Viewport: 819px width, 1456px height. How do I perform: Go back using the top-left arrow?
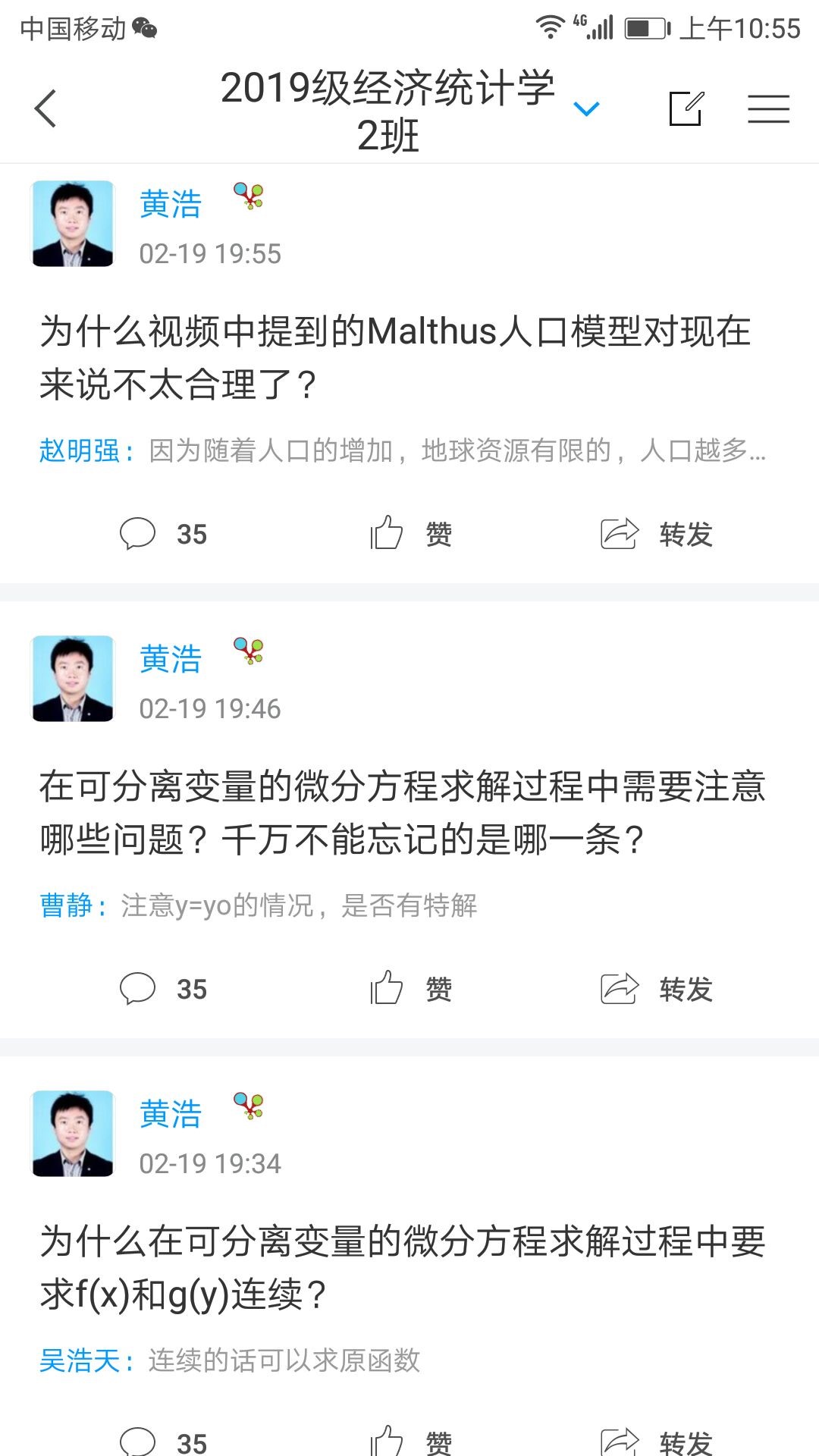(x=45, y=108)
